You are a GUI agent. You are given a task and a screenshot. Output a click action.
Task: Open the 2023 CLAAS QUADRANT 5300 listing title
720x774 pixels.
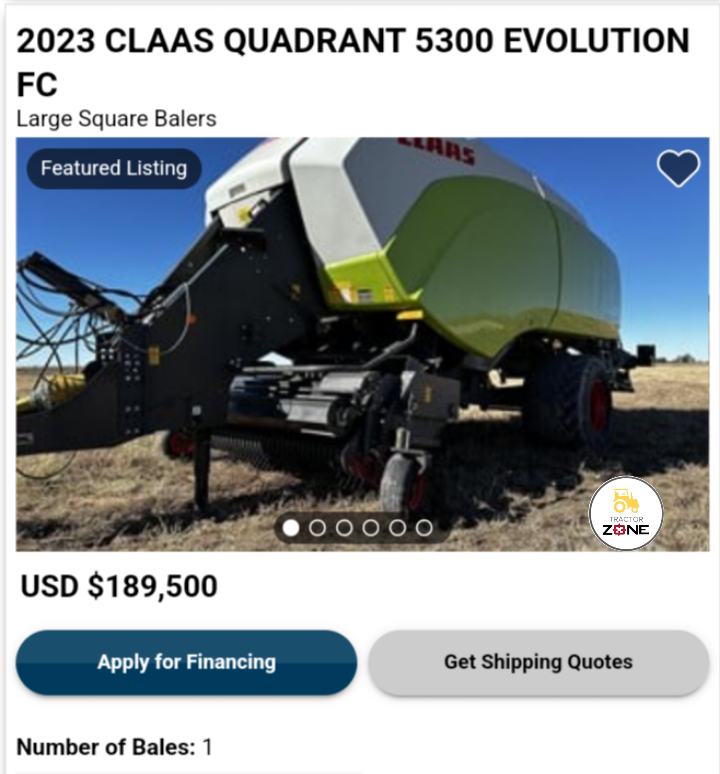[352, 60]
